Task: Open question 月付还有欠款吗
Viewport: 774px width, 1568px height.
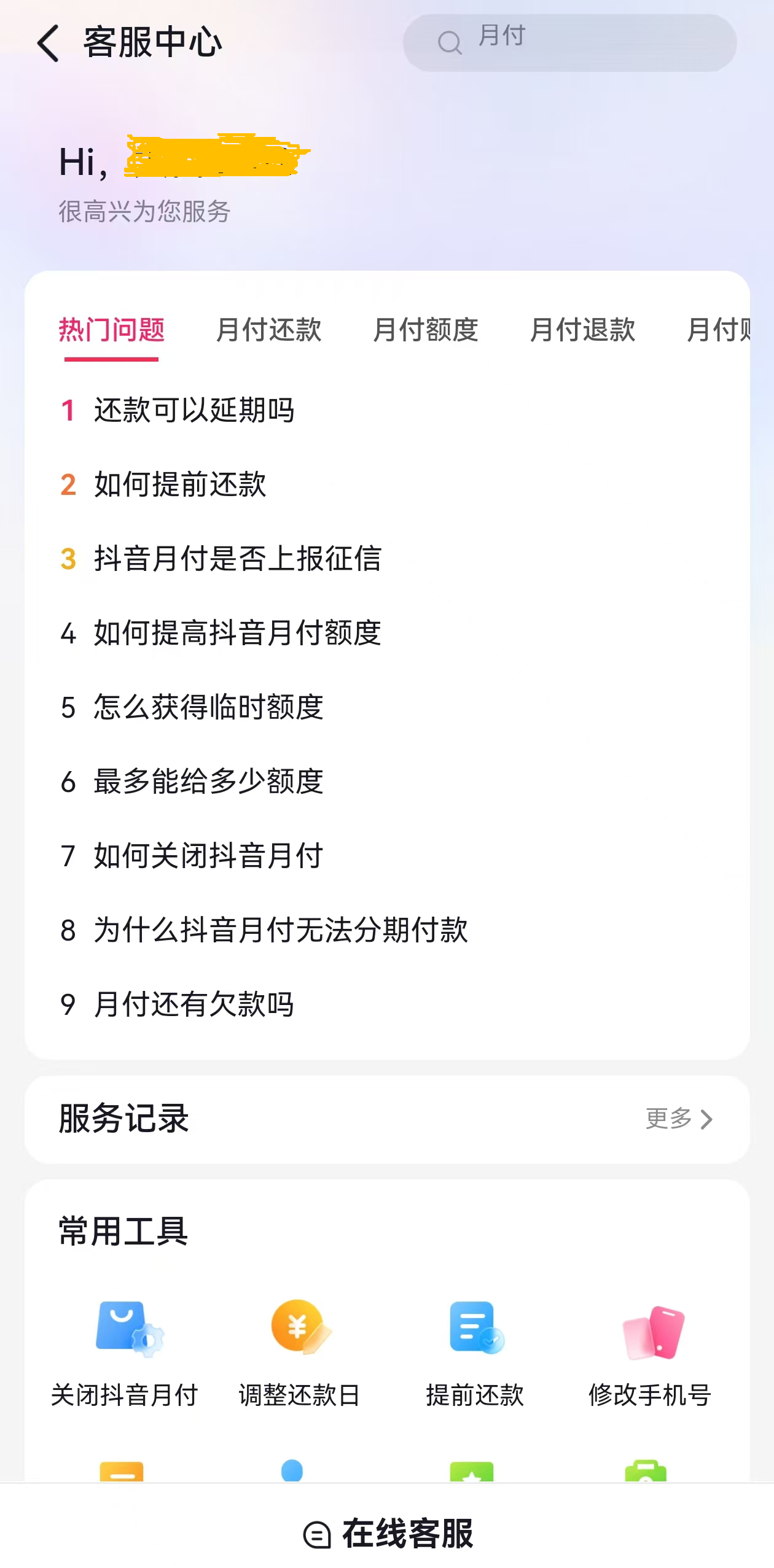Action: point(387,1004)
